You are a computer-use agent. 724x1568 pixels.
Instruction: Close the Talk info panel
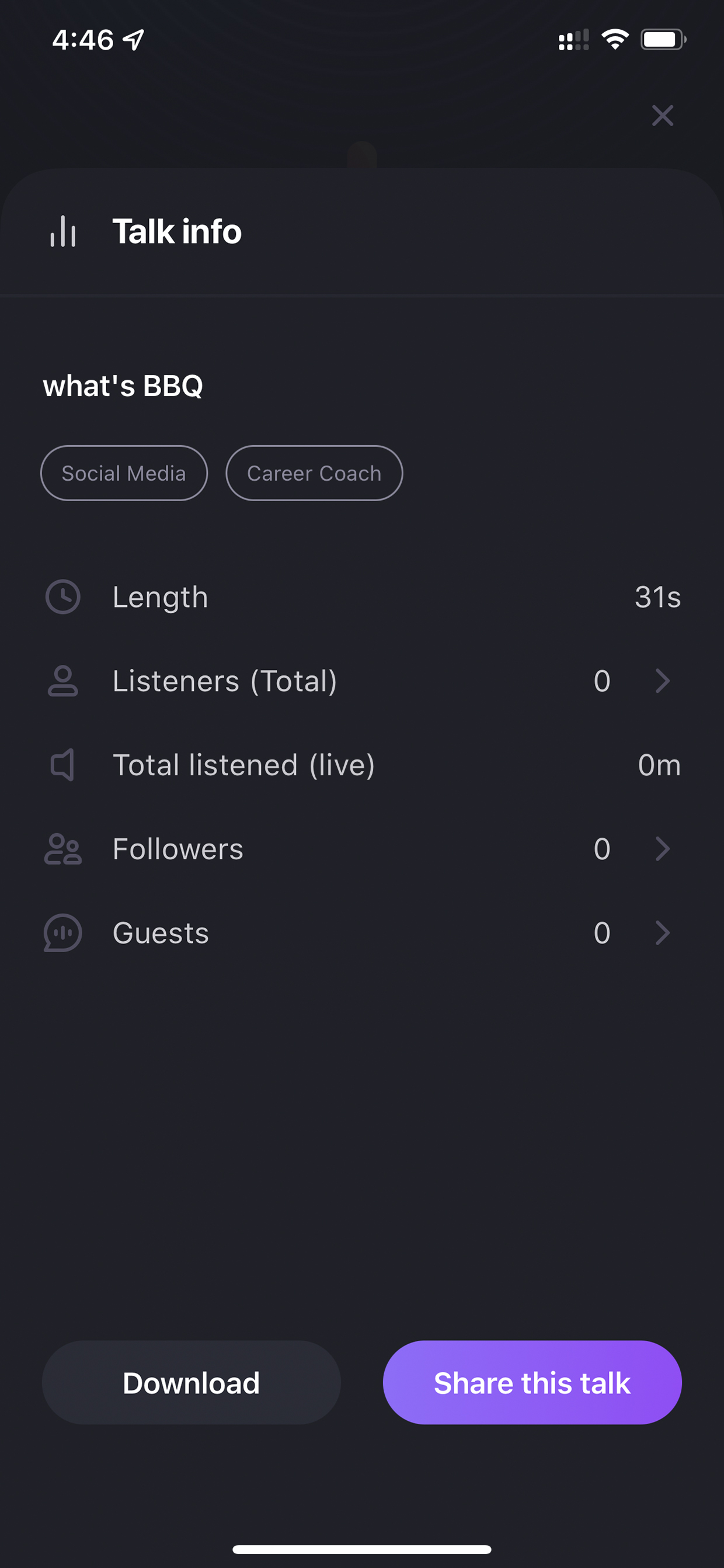pos(662,115)
